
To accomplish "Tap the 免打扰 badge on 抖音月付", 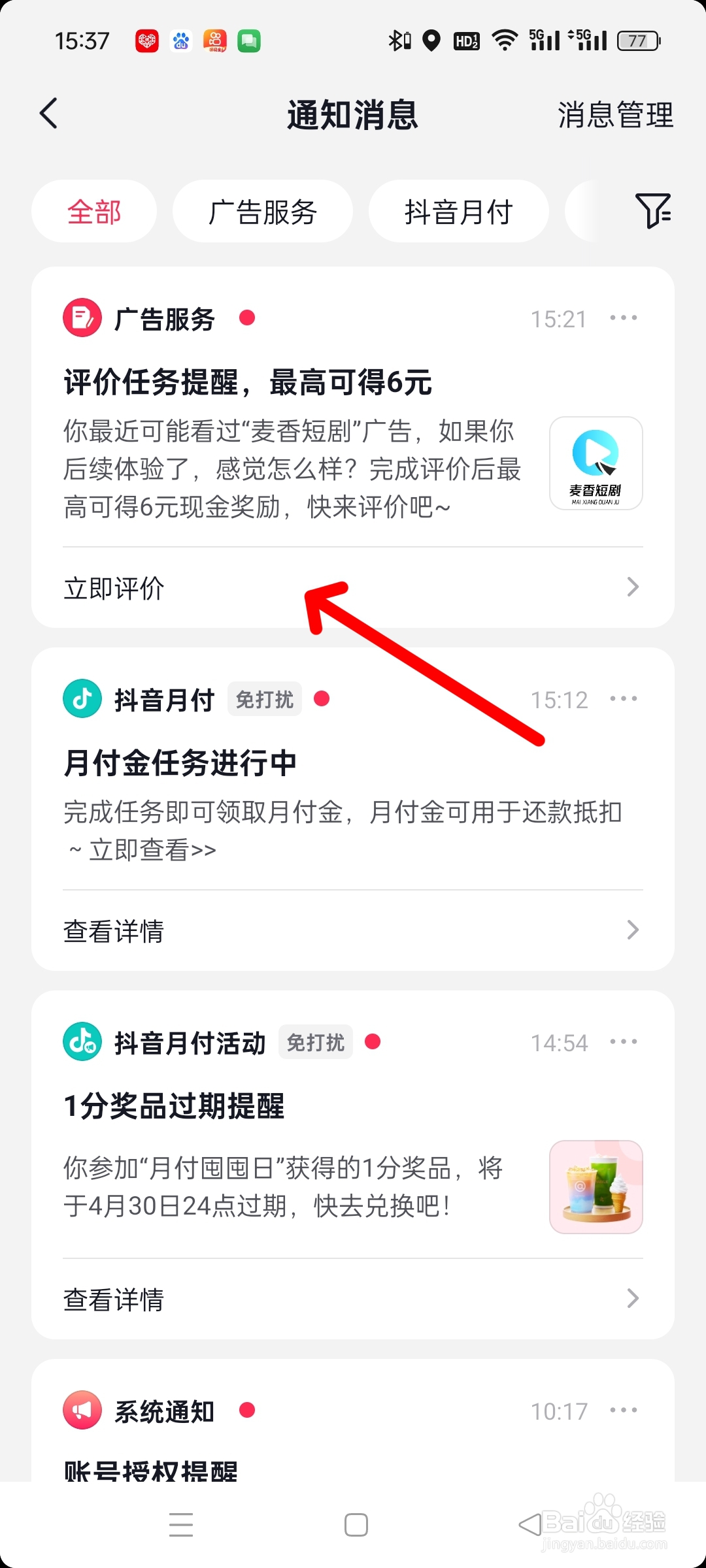I will click(264, 699).
